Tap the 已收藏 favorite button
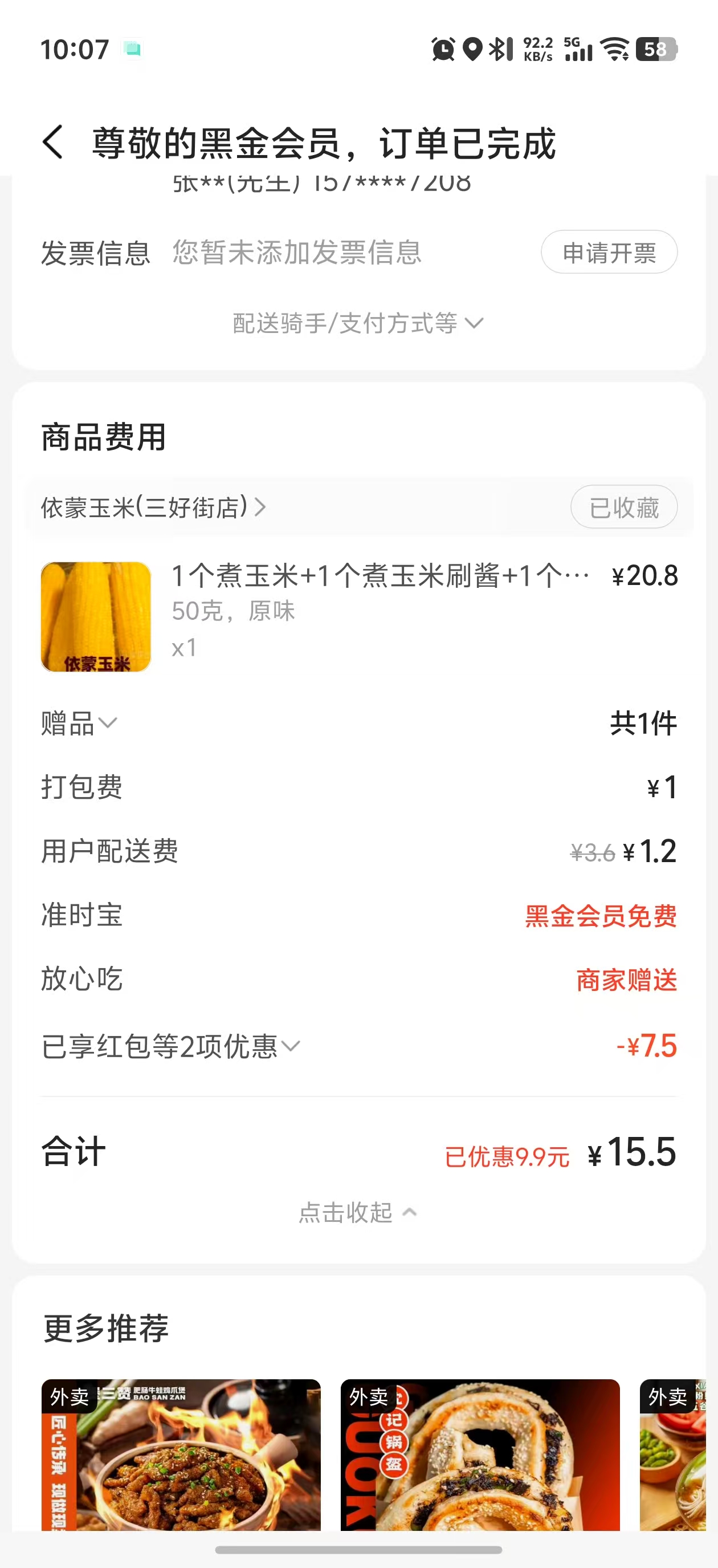The image size is (718, 1568). tap(623, 507)
